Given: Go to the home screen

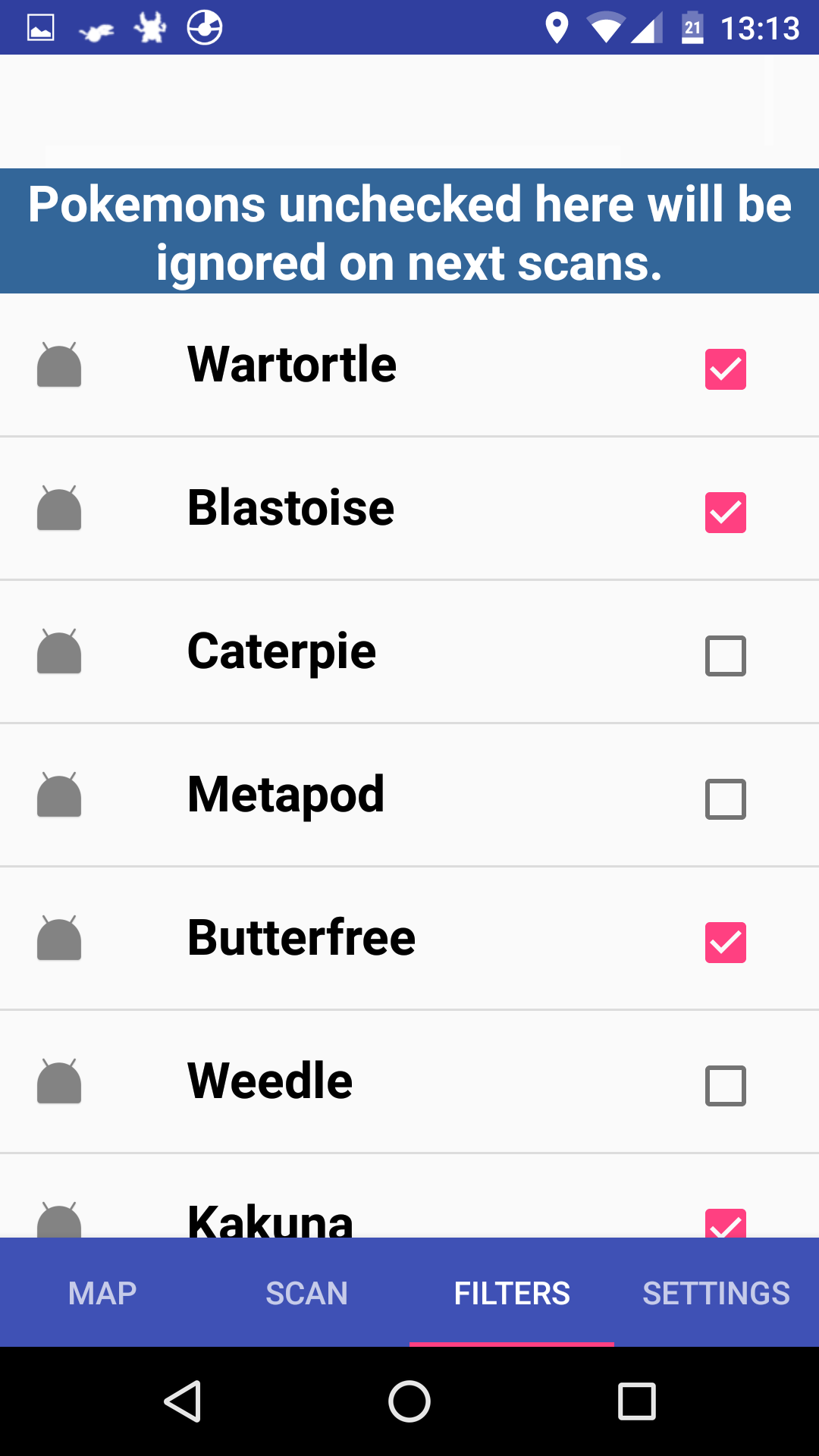Looking at the screenshot, I should coord(409,1401).
